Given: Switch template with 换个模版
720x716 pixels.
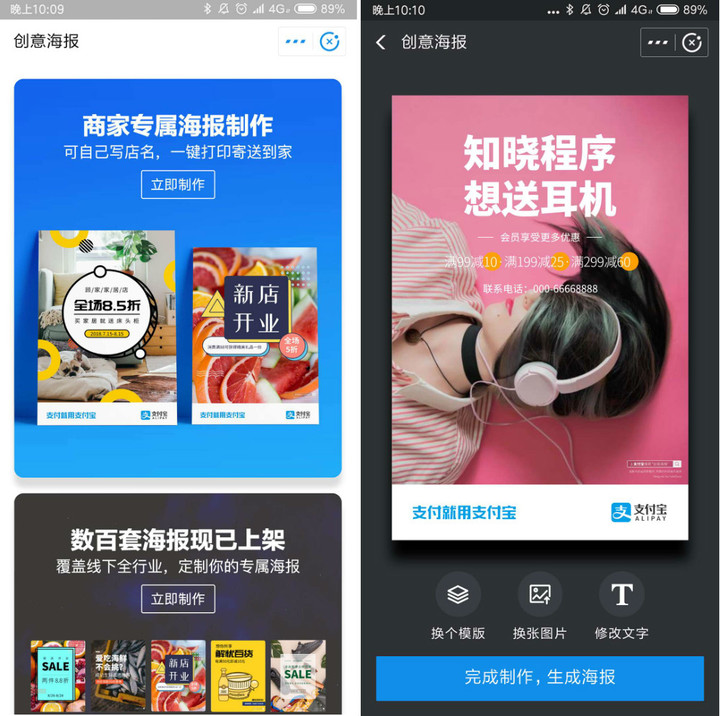Looking at the screenshot, I should pos(458,605).
